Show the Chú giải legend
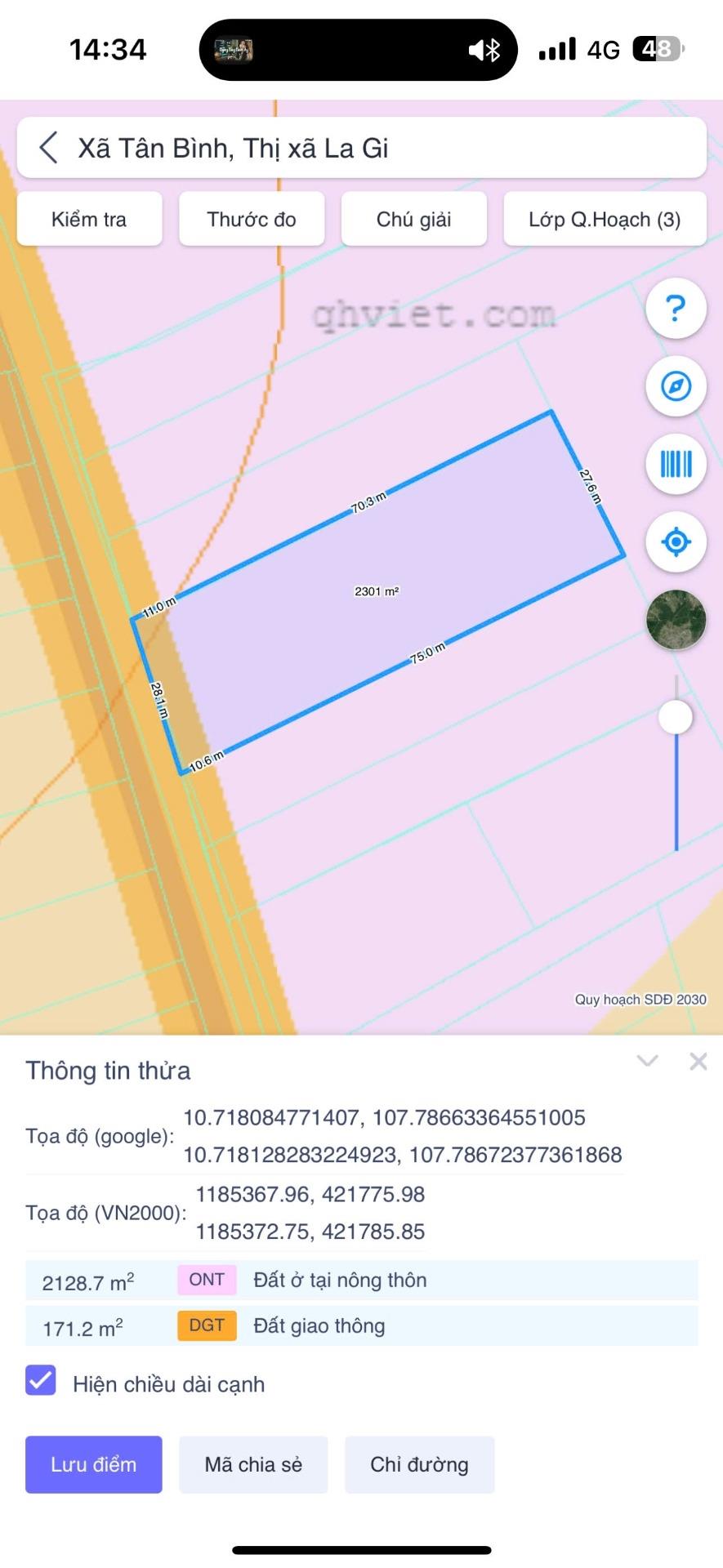 coord(413,219)
